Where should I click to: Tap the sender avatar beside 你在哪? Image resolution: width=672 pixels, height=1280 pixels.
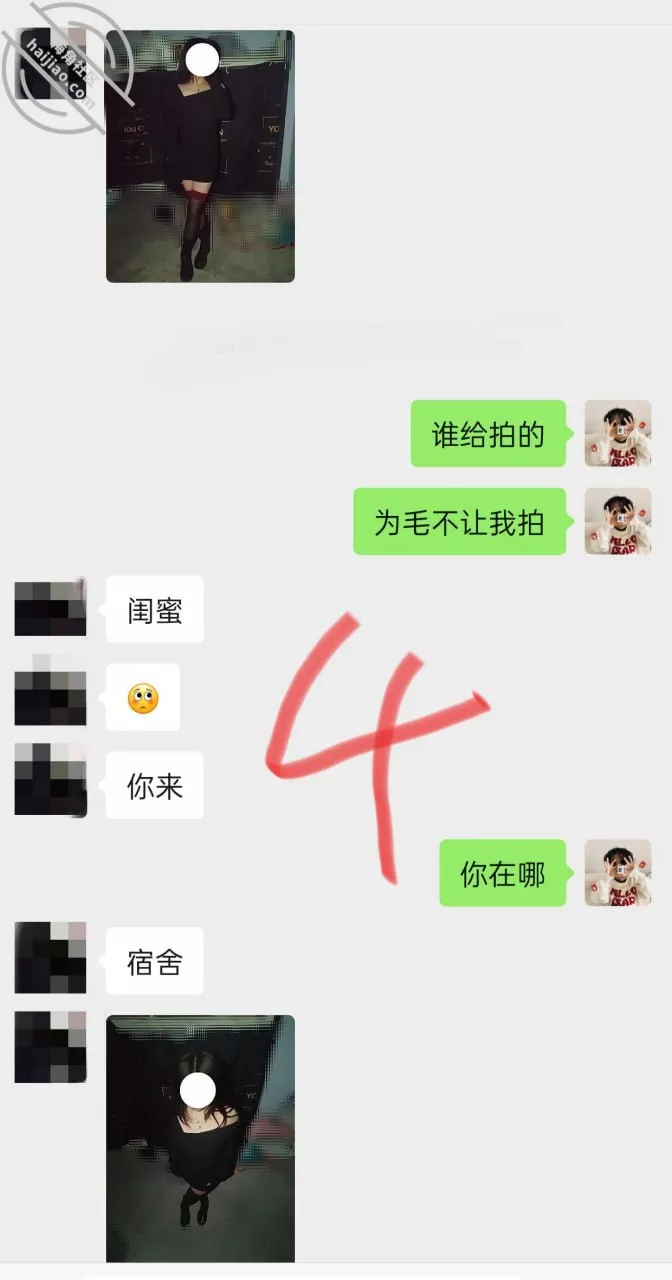coord(617,873)
